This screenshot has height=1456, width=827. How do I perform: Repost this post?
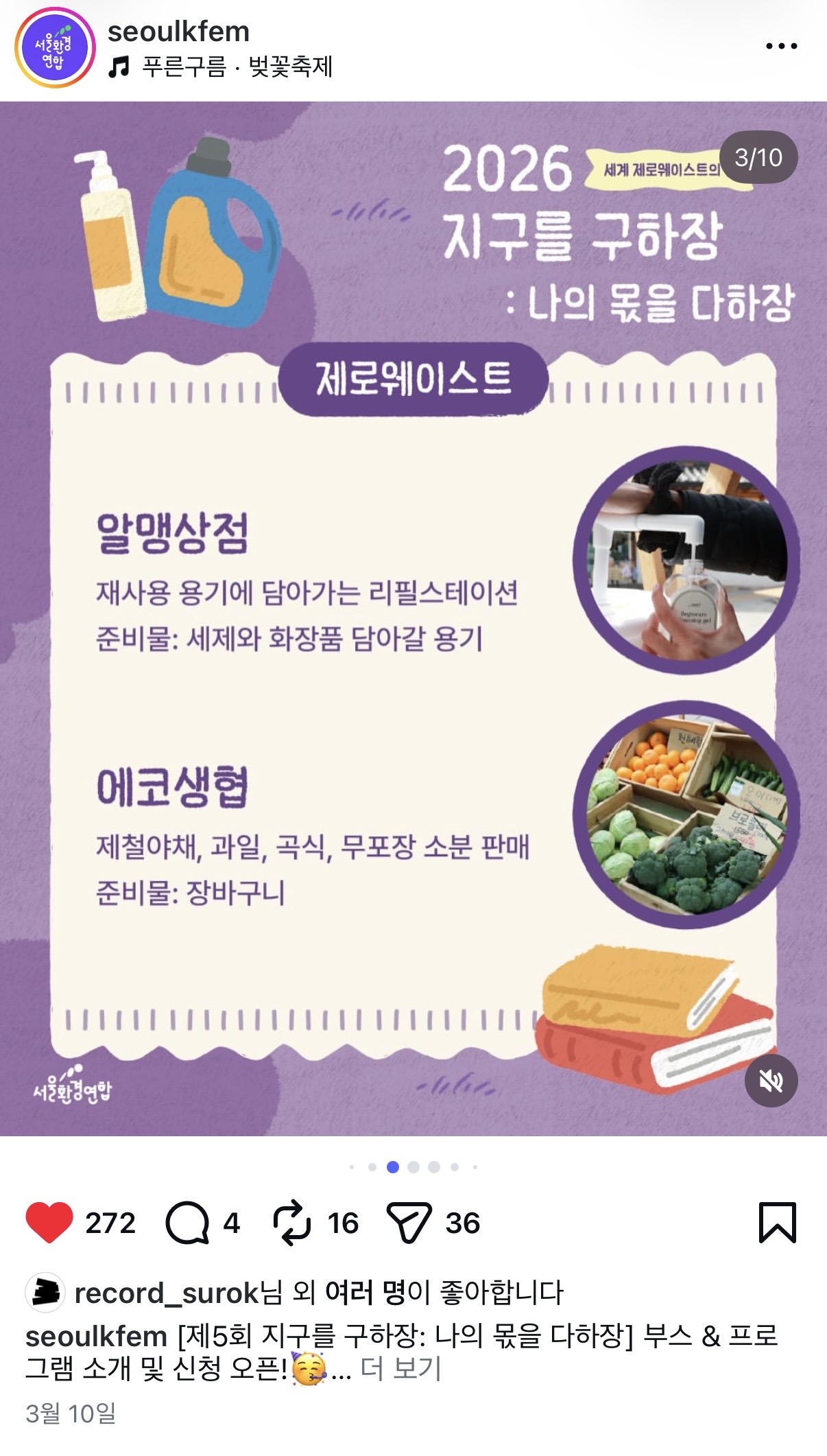point(292,1223)
